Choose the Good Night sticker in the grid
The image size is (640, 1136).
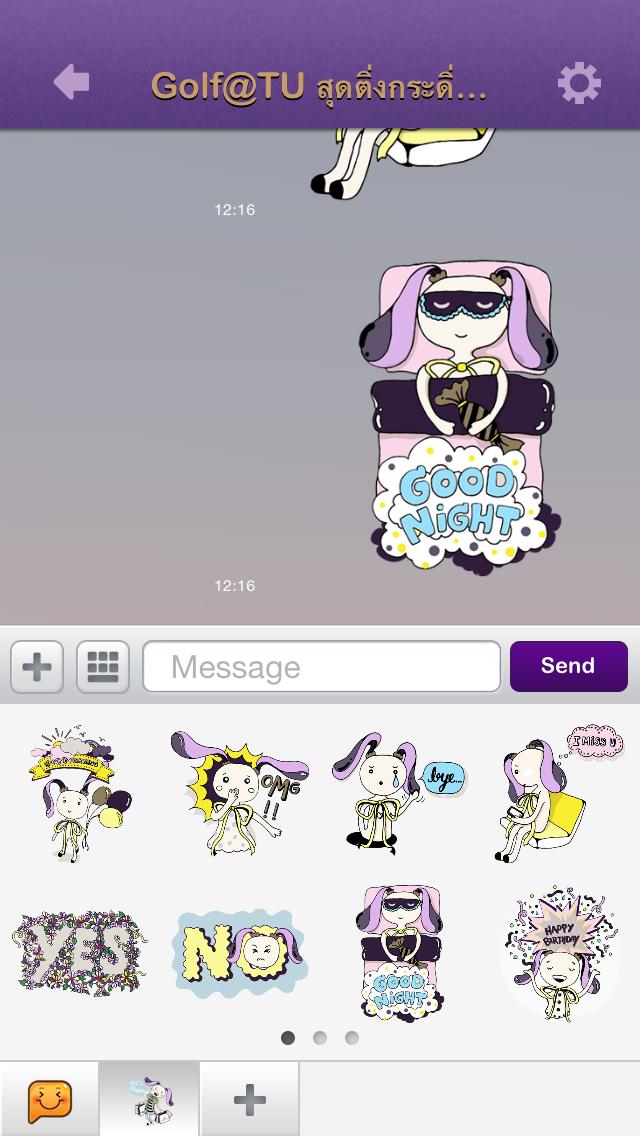(398, 950)
